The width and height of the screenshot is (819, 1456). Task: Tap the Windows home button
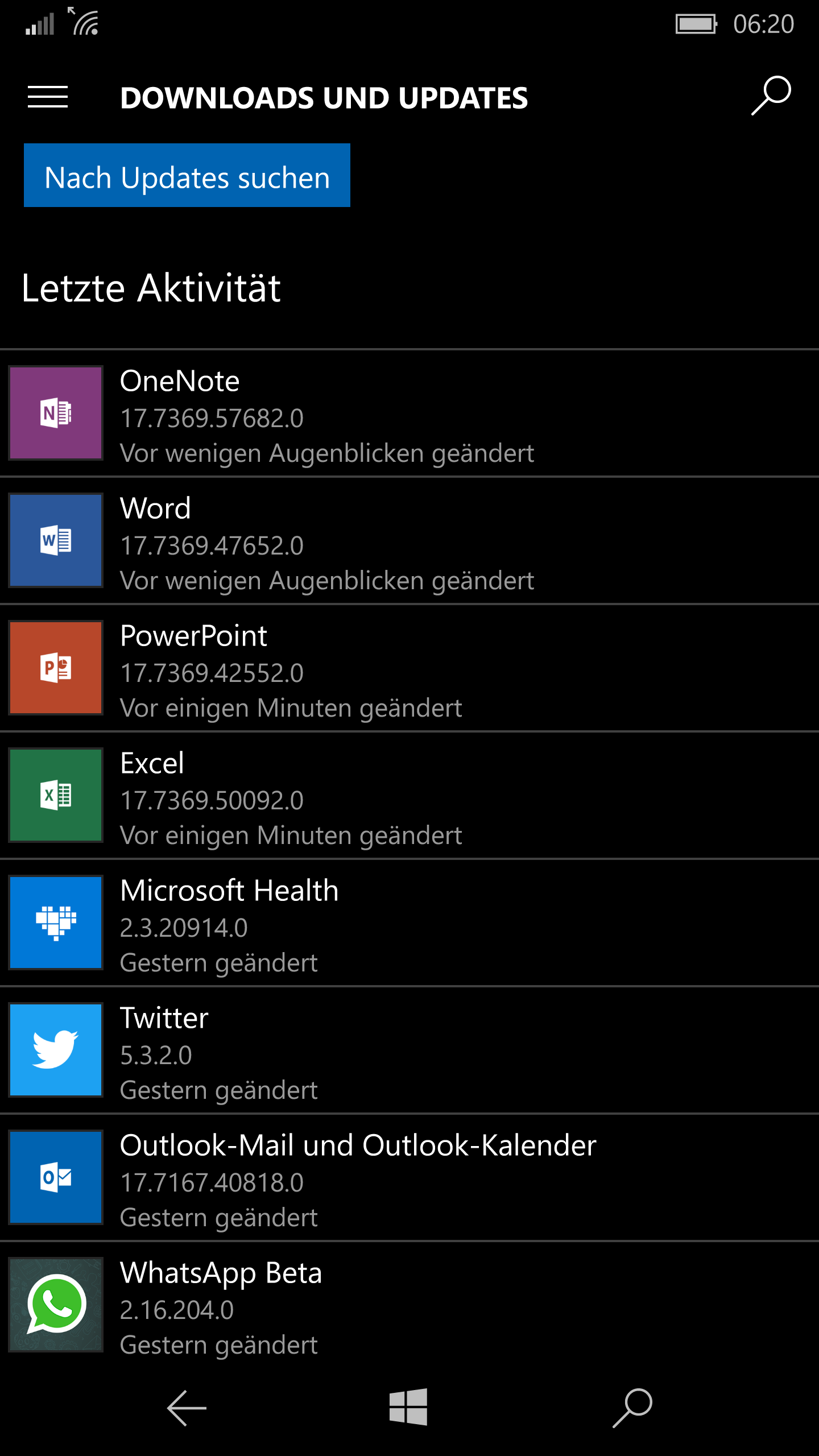(408, 1407)
